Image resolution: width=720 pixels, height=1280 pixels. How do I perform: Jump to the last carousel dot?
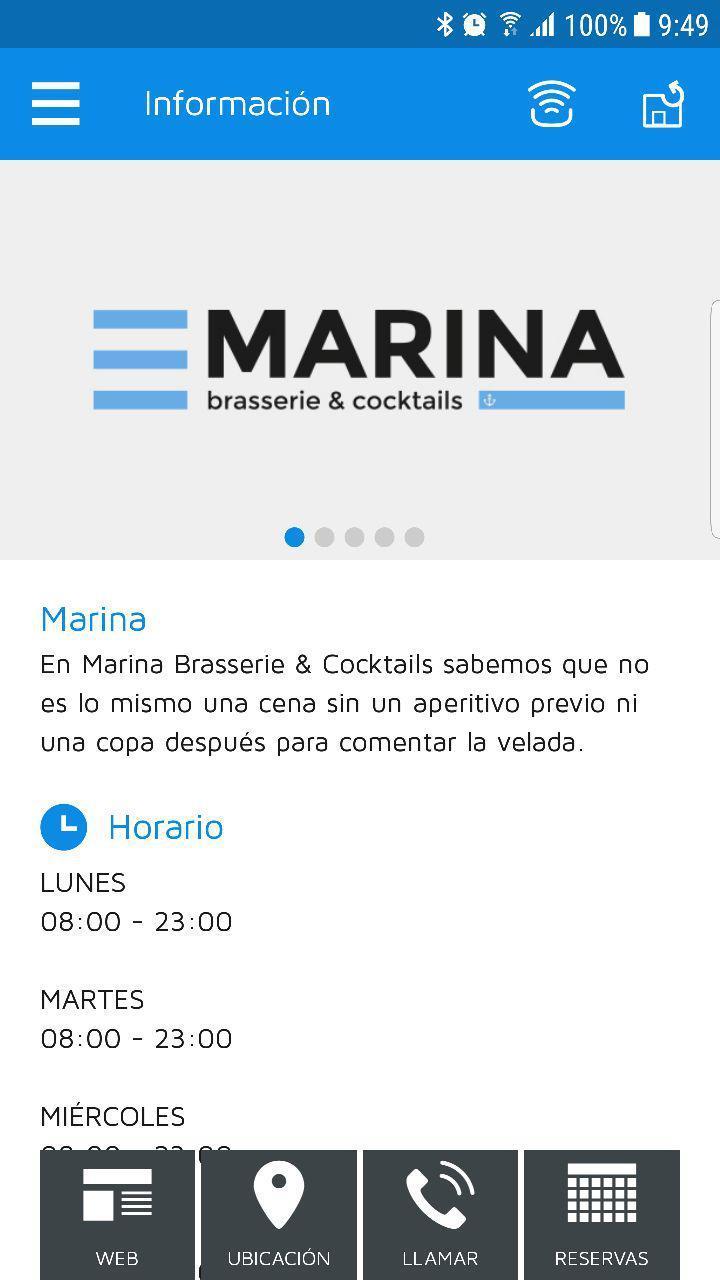click(414, 537)
